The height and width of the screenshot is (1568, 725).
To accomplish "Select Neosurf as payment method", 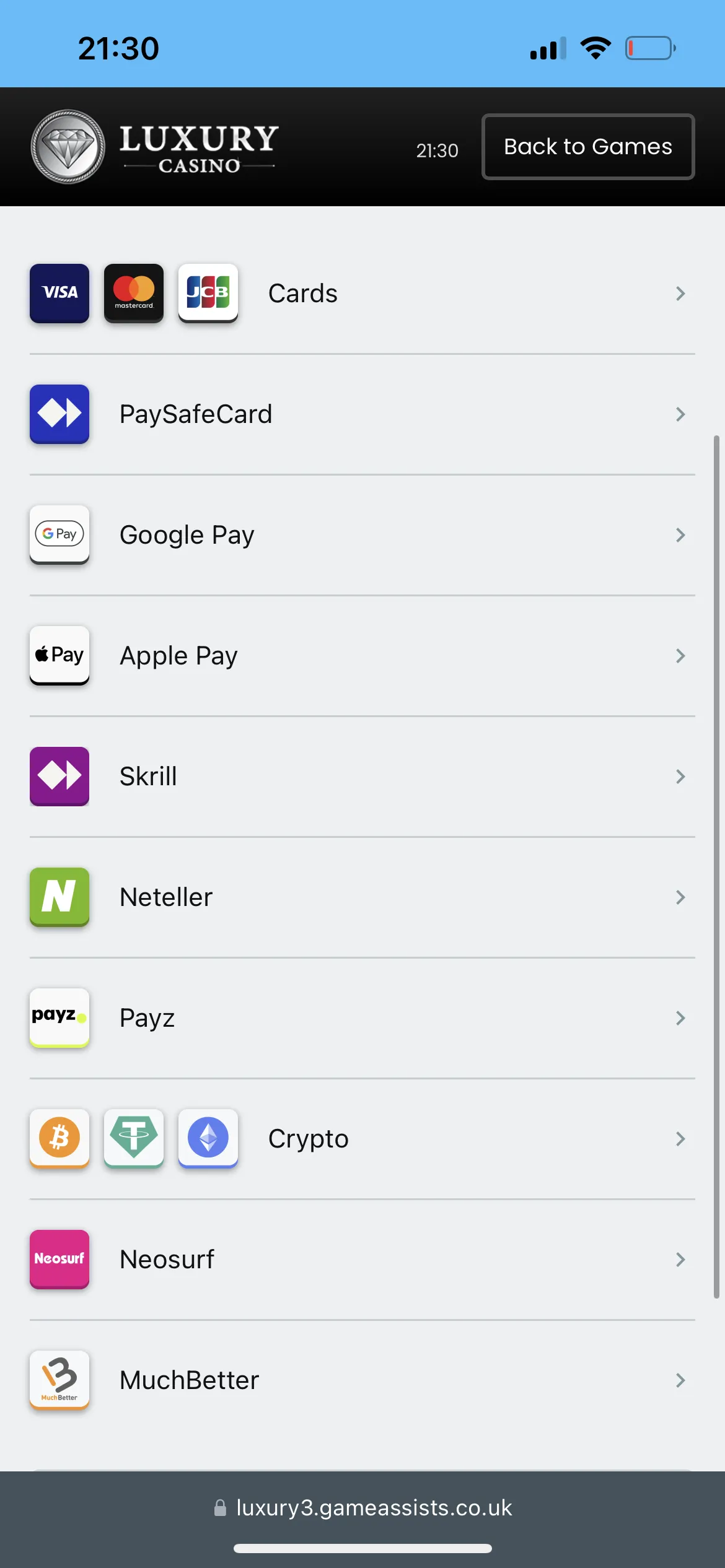I will click(362, 1260).
